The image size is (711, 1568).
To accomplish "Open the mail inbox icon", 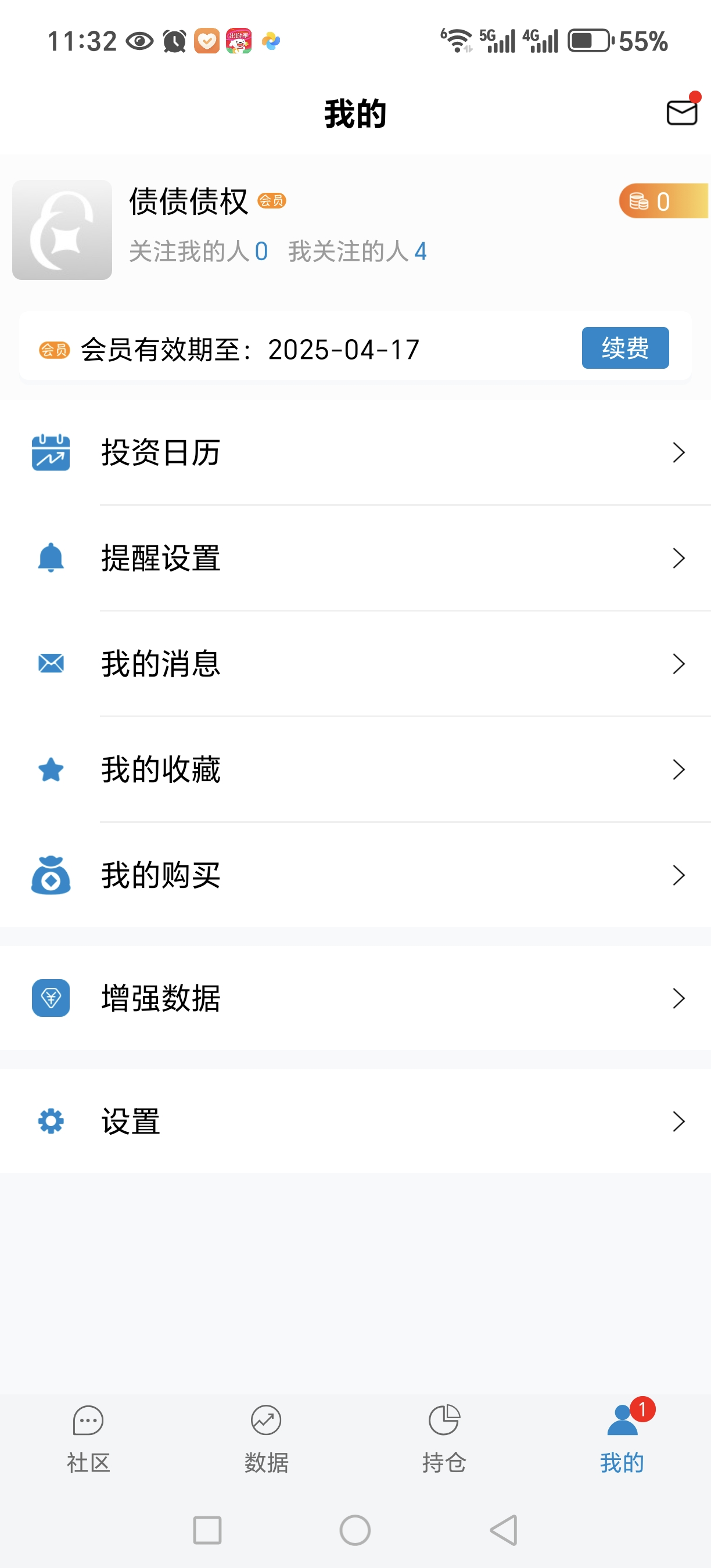I will 681,112.
